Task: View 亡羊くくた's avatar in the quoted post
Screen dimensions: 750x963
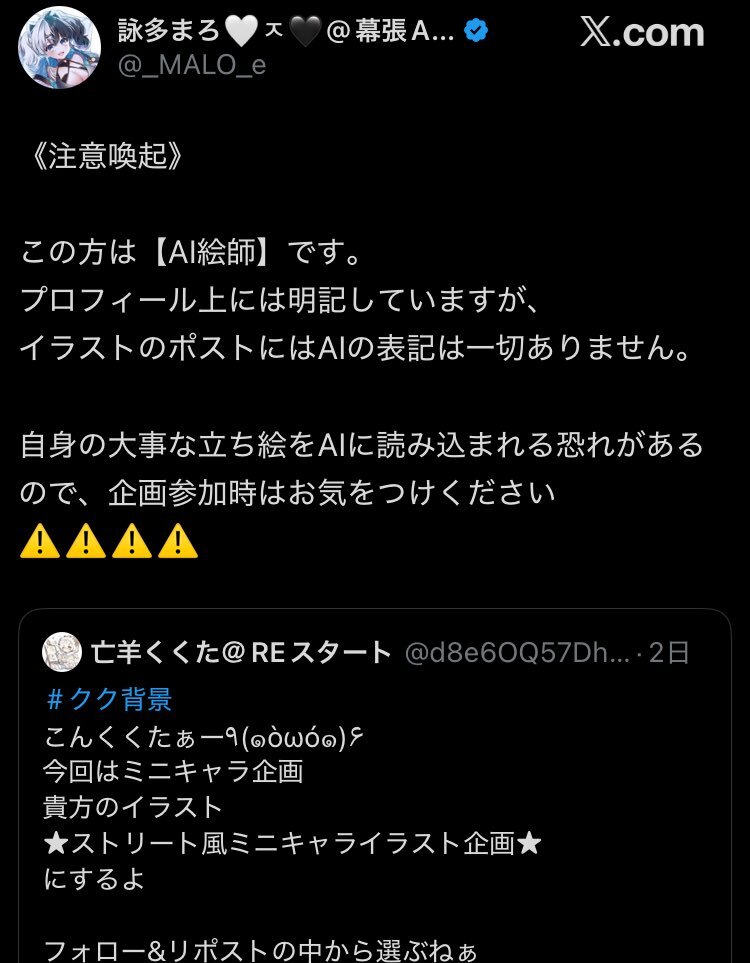Action: click(62, 652)
